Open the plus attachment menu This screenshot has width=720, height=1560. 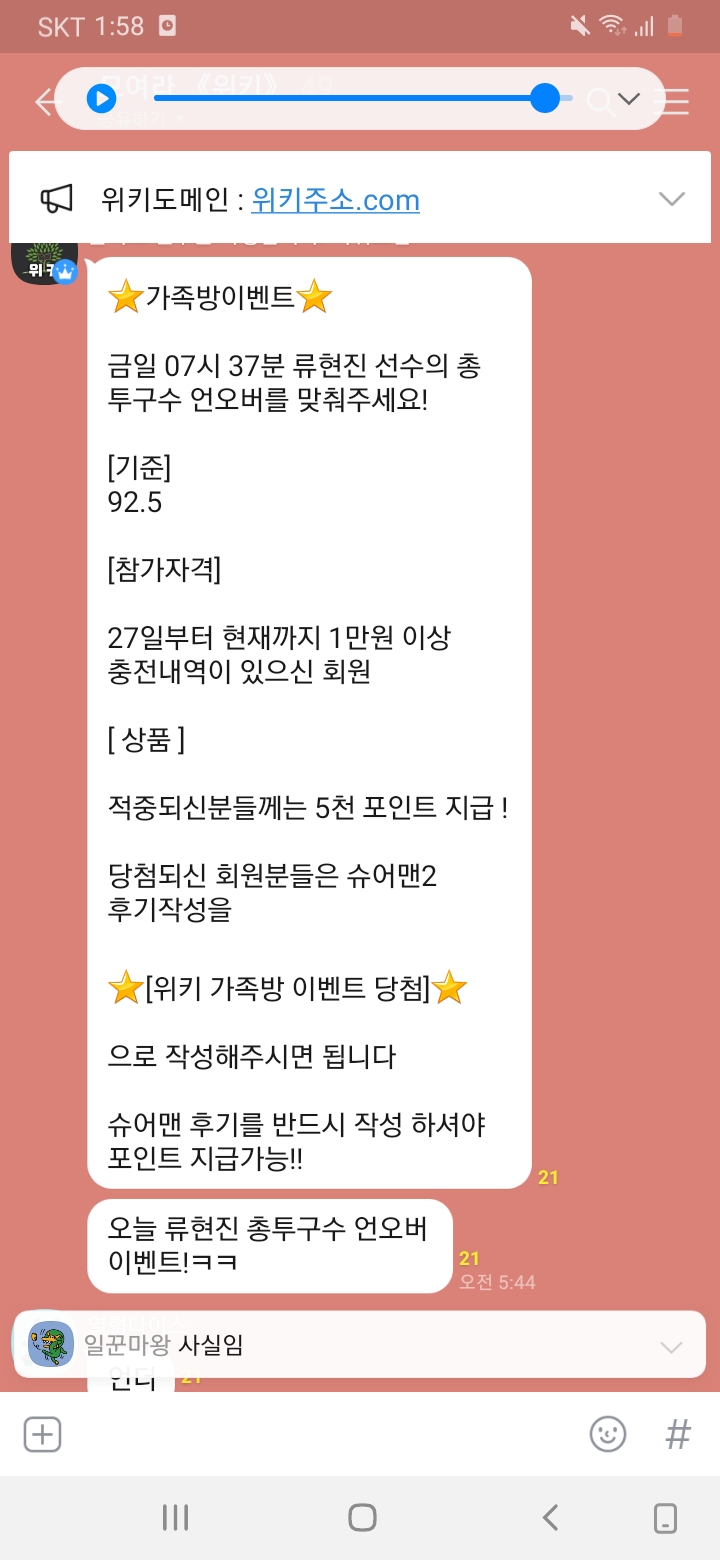point(42,1435)
